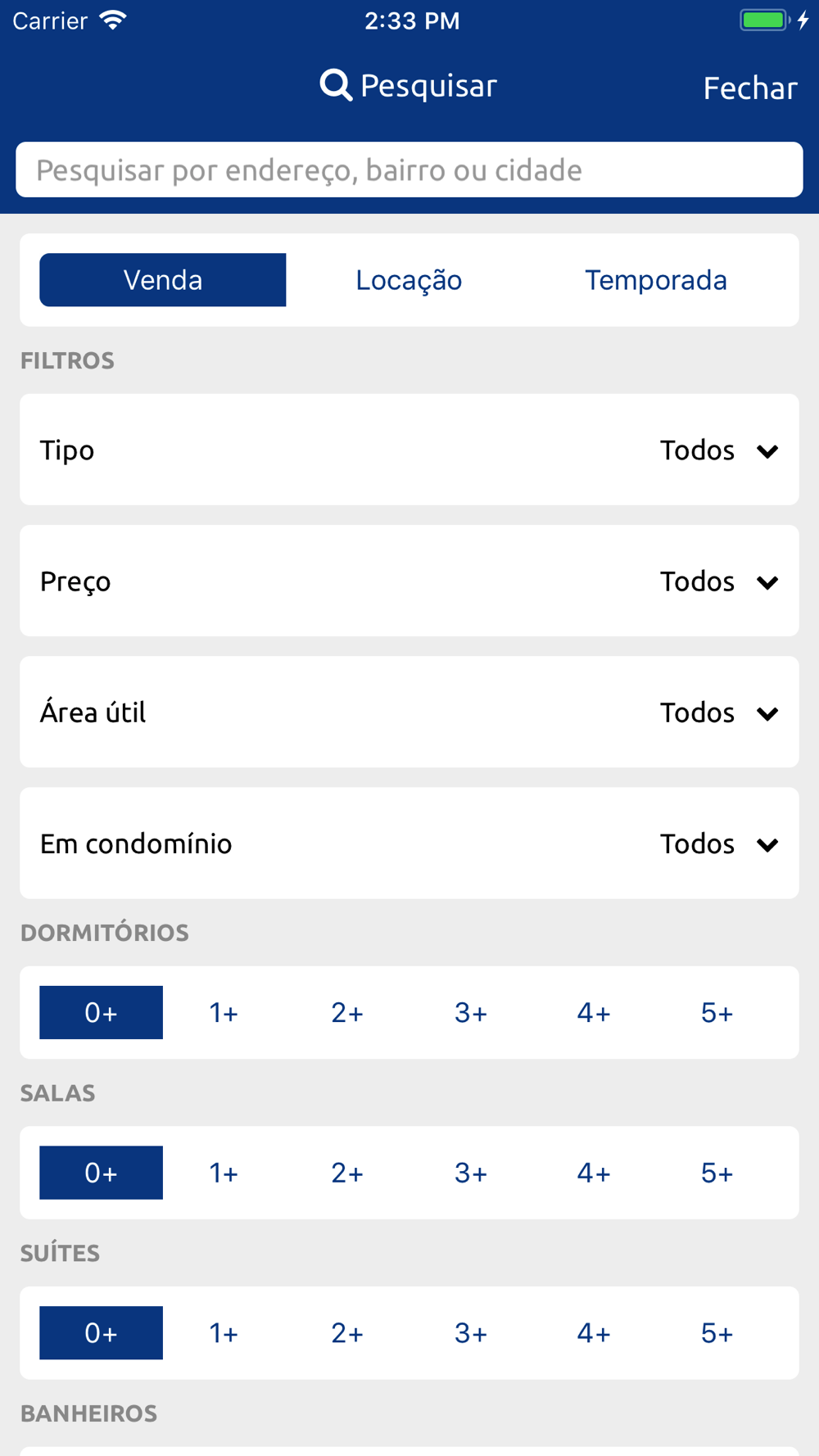819x1456 pixels.
Task: Set Dormitórios to 3+
Action: [471, 1013]
